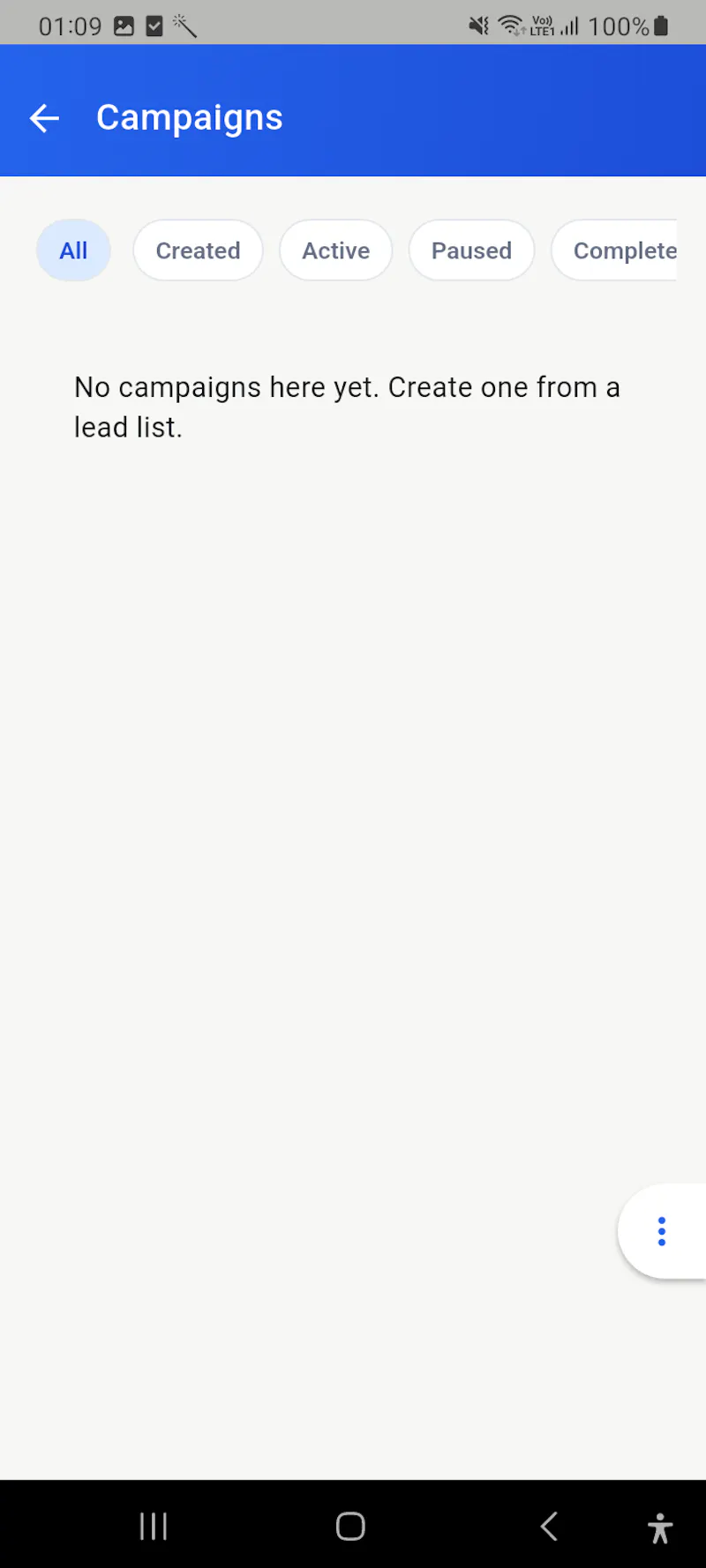Show only Active campaigns
The image size is (706, 1568).
[x=335, y=250]
